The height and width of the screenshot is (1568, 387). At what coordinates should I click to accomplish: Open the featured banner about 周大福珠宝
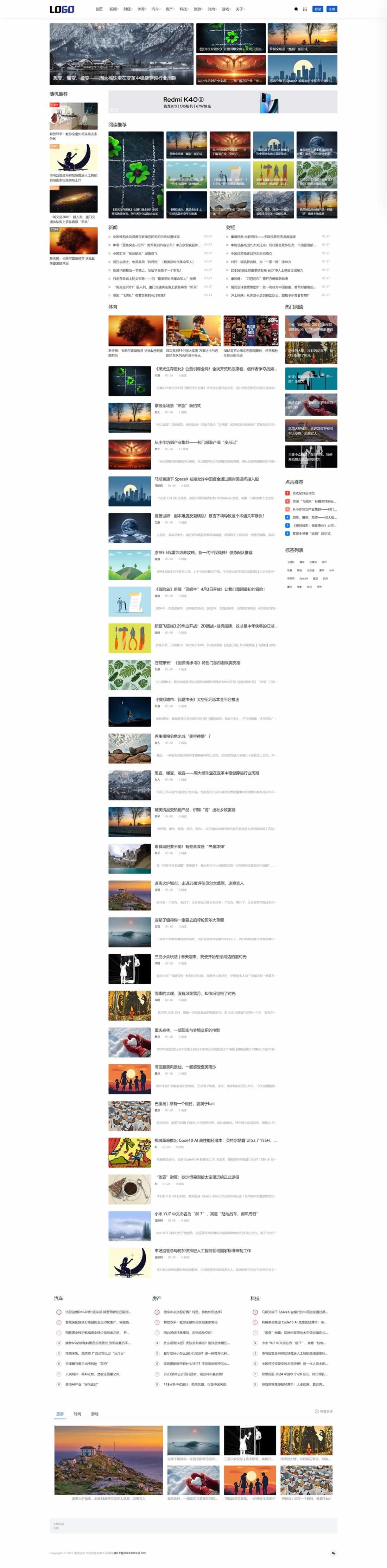coord(121,53)
